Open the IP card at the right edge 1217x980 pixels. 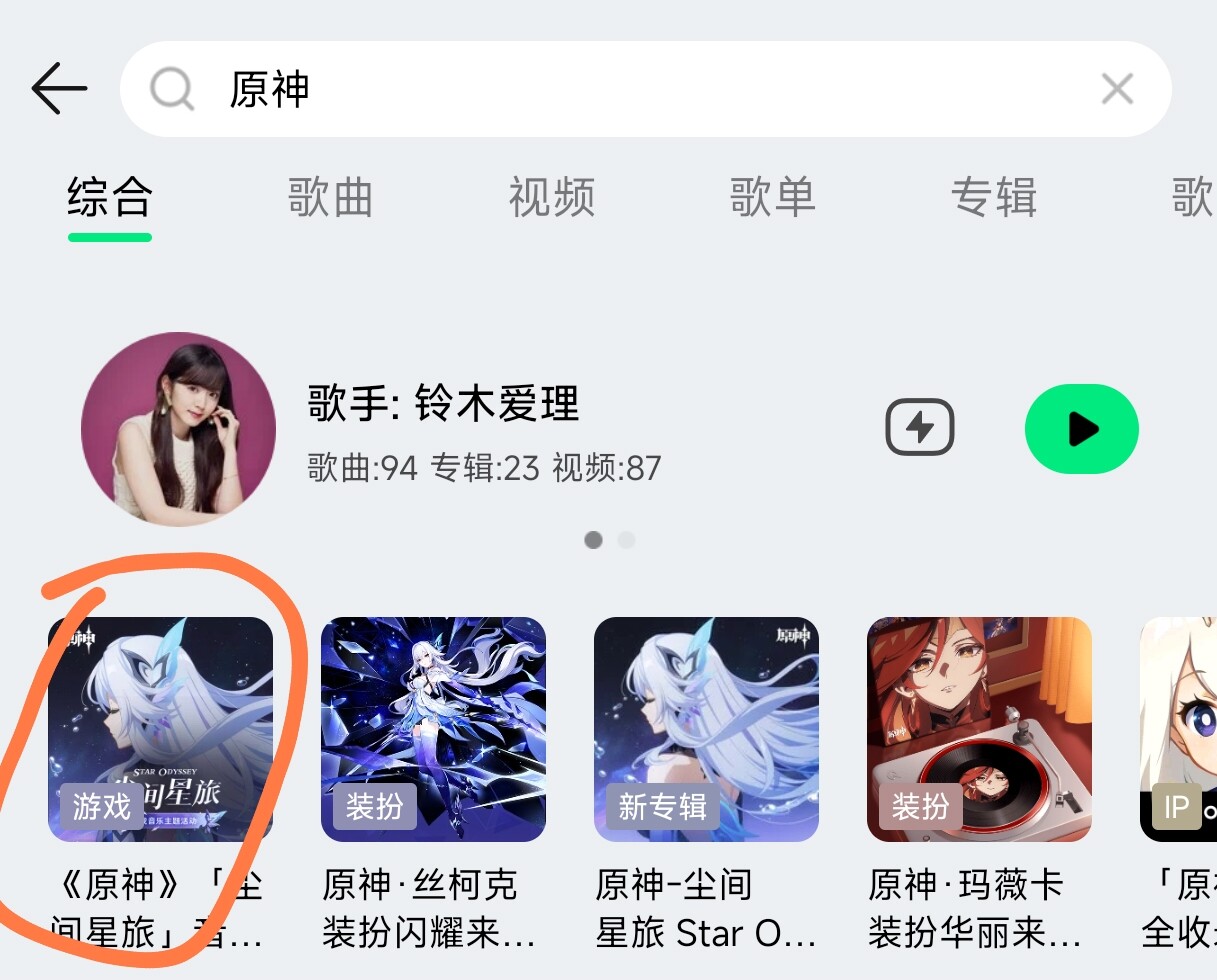[x=1180, y=730]
